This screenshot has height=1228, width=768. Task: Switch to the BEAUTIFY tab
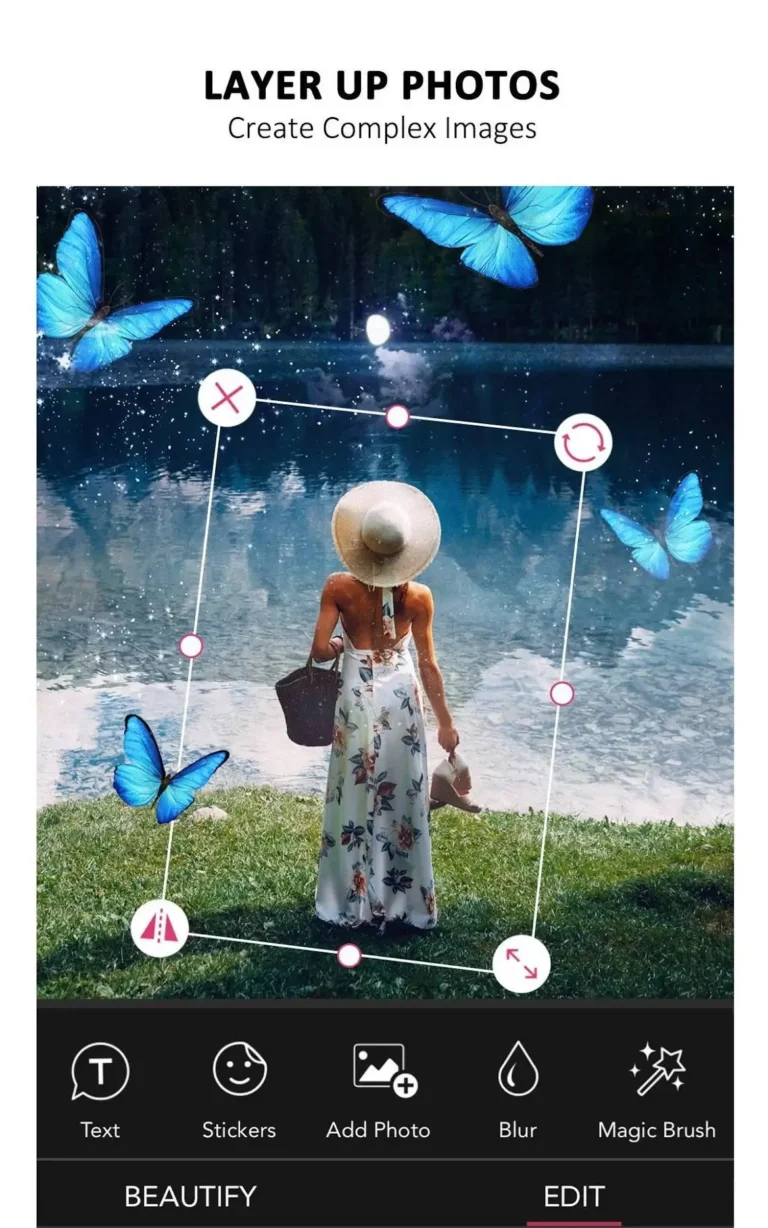191,1196
